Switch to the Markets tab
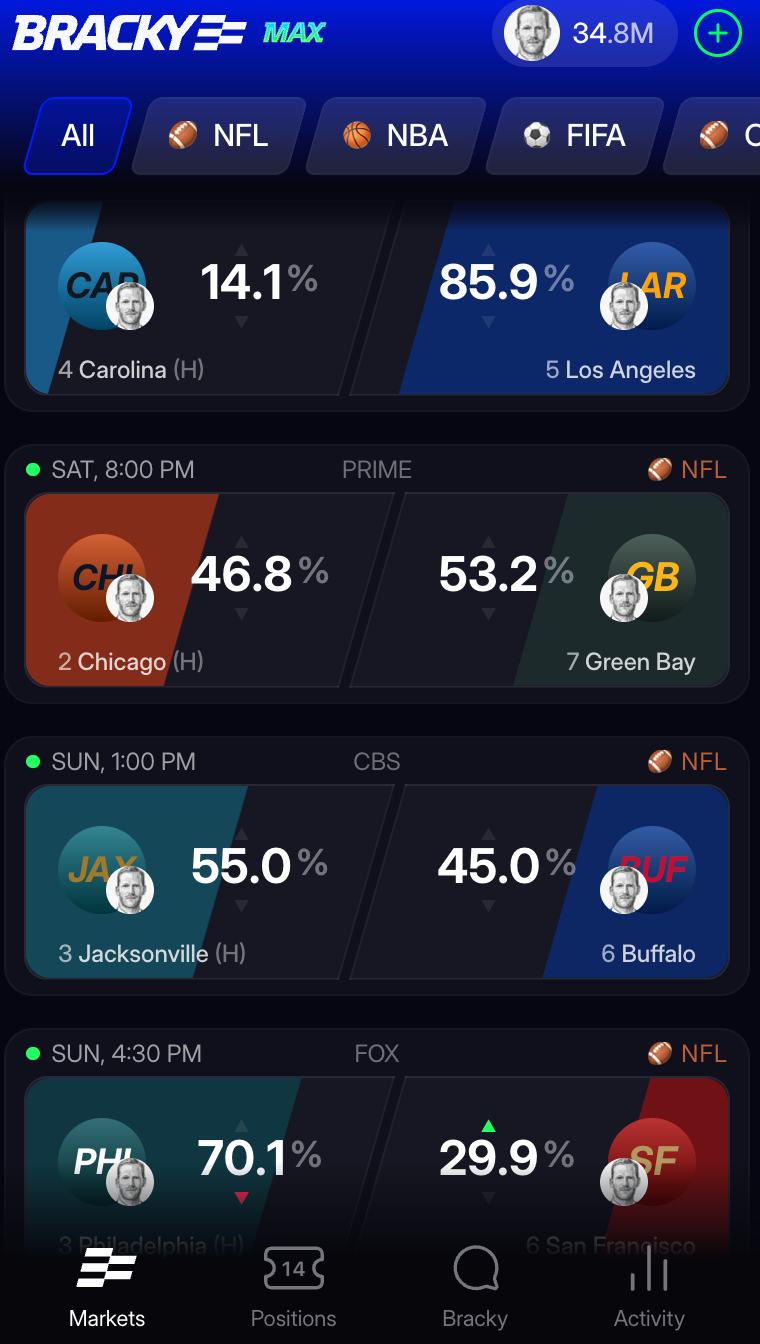Image resolution: width=760 pixels, height=1344 pixels. pos(107,1288)
